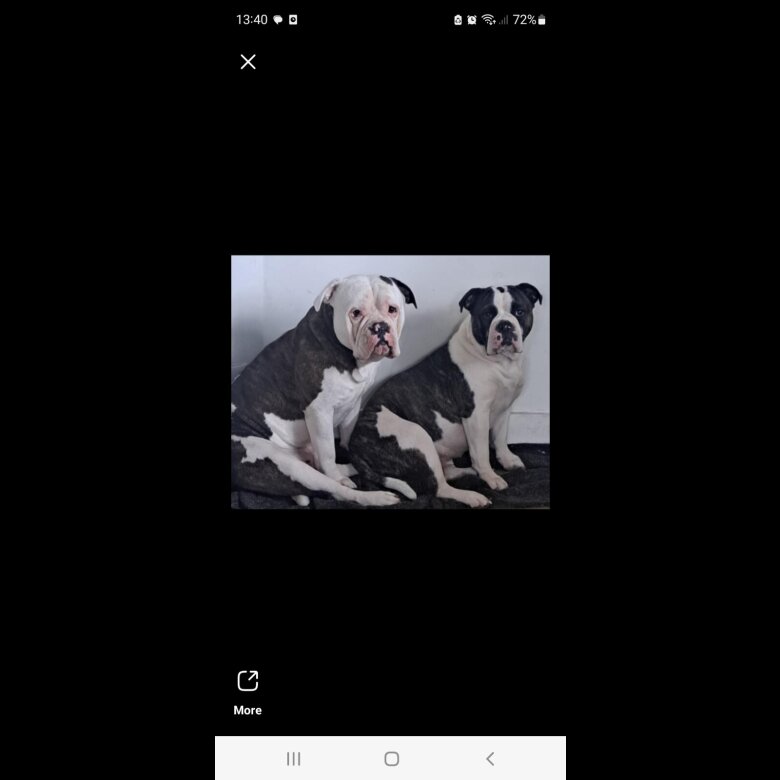The image size is (780, 780).
Task: Open the More share options
Action: point(248,691)
